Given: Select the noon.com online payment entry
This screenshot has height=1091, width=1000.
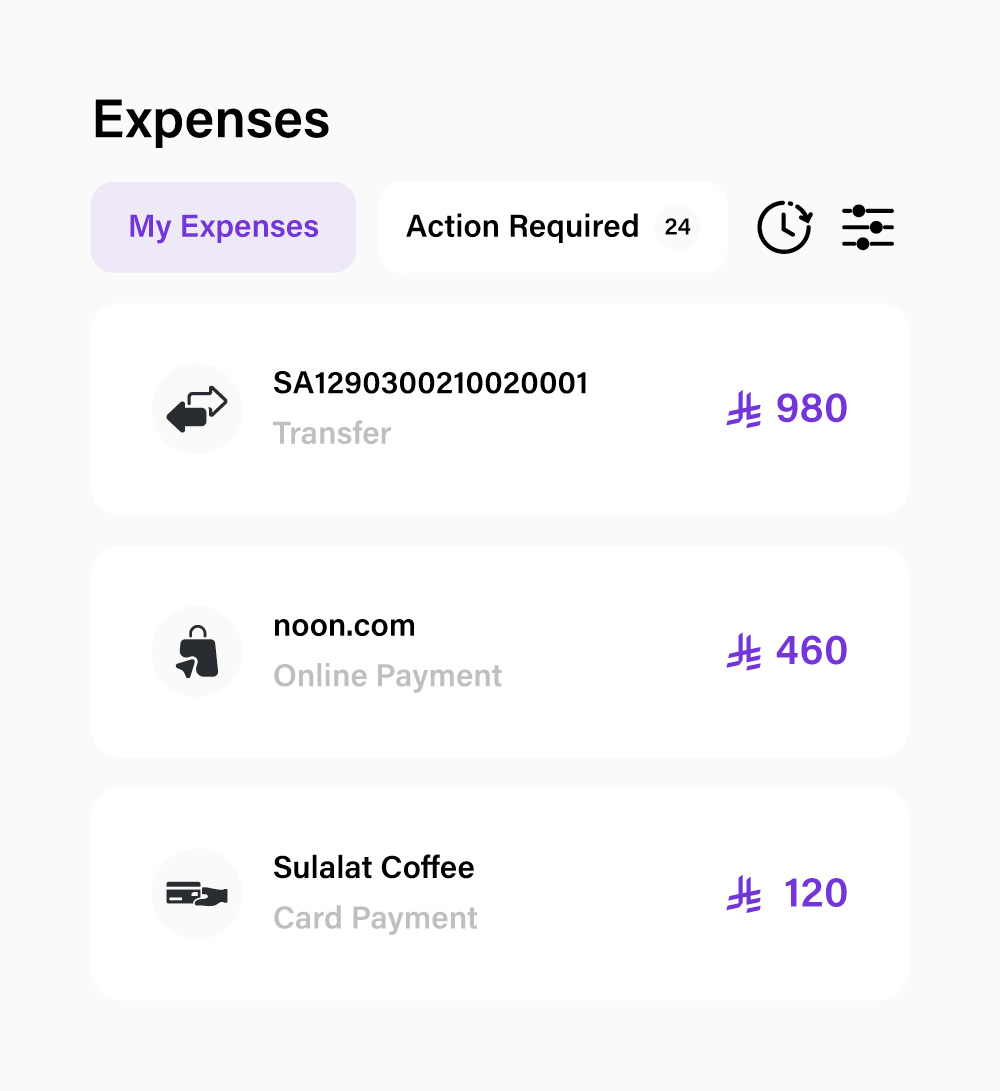Looking at the screenshot, I should tap(500, 651).
